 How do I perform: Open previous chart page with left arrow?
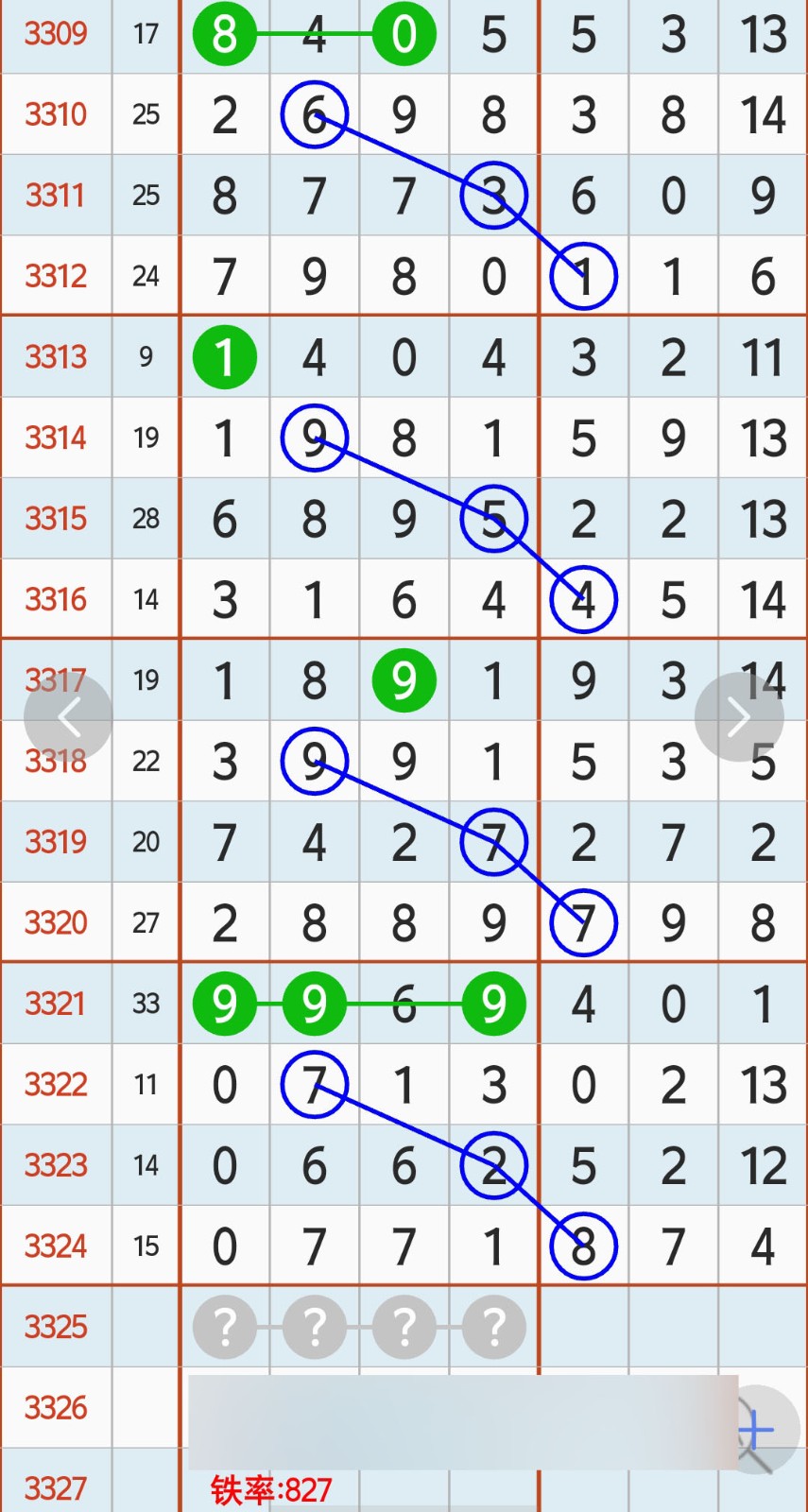(68, 716)
